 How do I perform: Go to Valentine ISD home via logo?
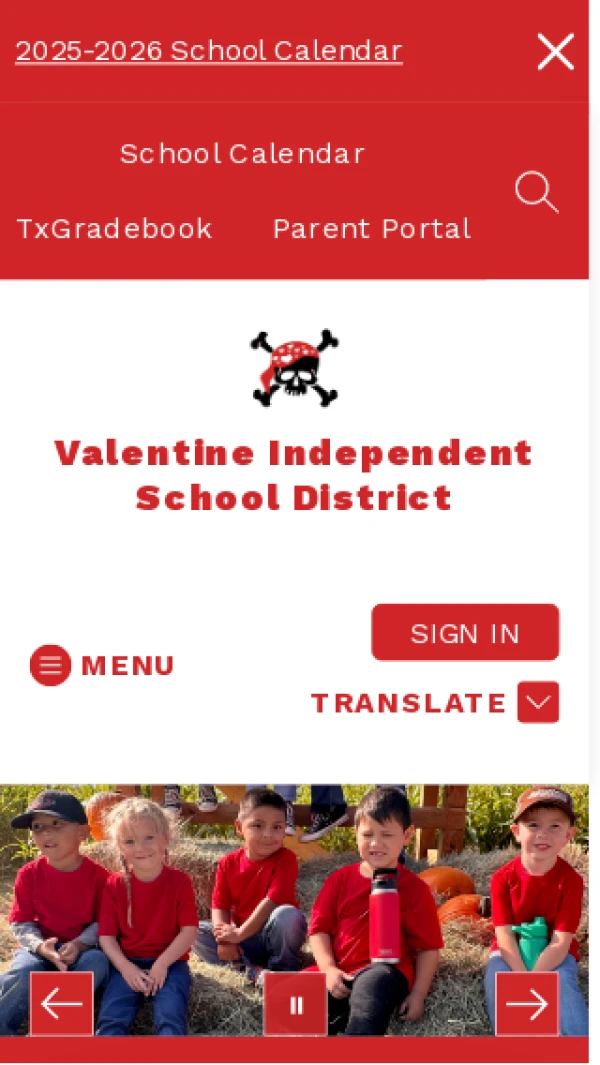[294, 368]
